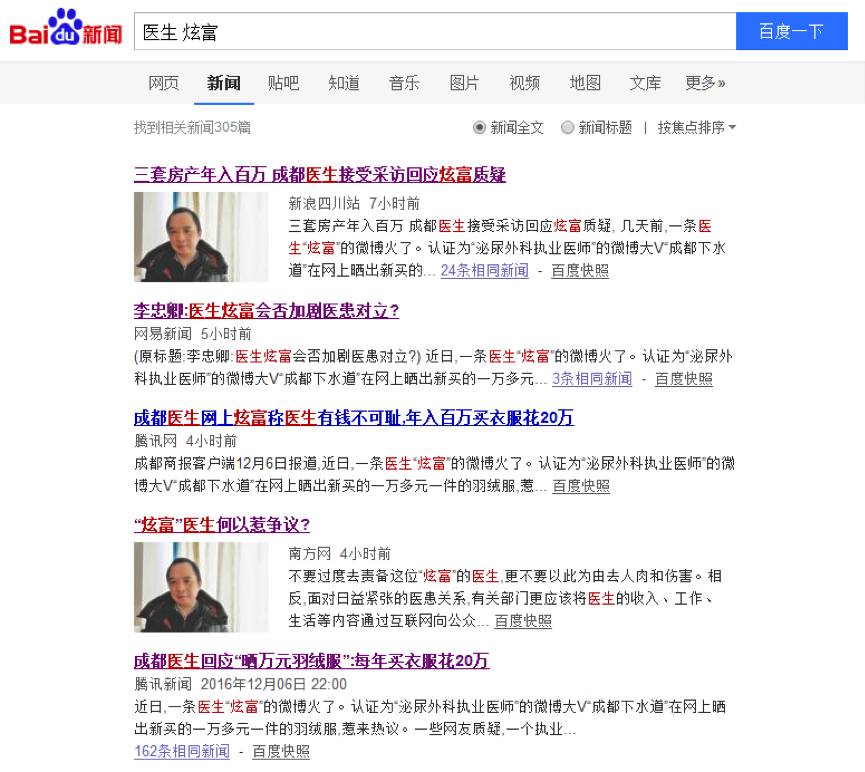Image resolution: width=865 pixels, height=772 pixels.
Task: Tap the search box containing 医生 炫富
Action: (x=435, y=32)
